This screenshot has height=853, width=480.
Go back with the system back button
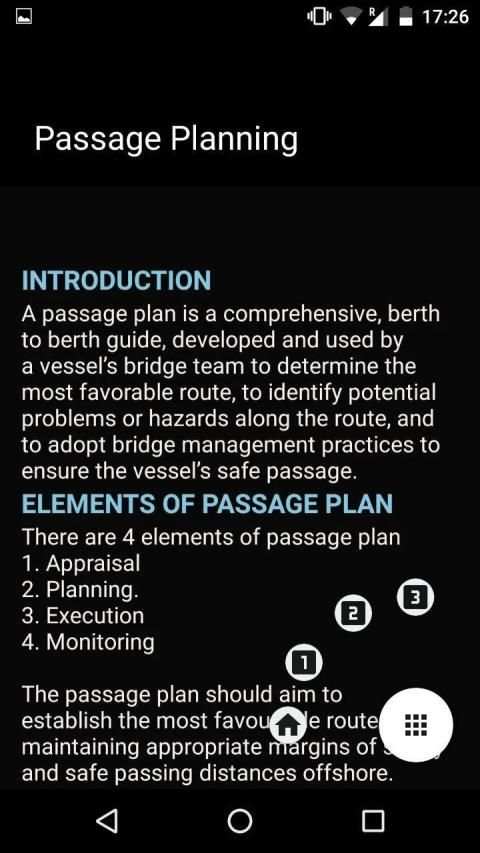point(107,820)
